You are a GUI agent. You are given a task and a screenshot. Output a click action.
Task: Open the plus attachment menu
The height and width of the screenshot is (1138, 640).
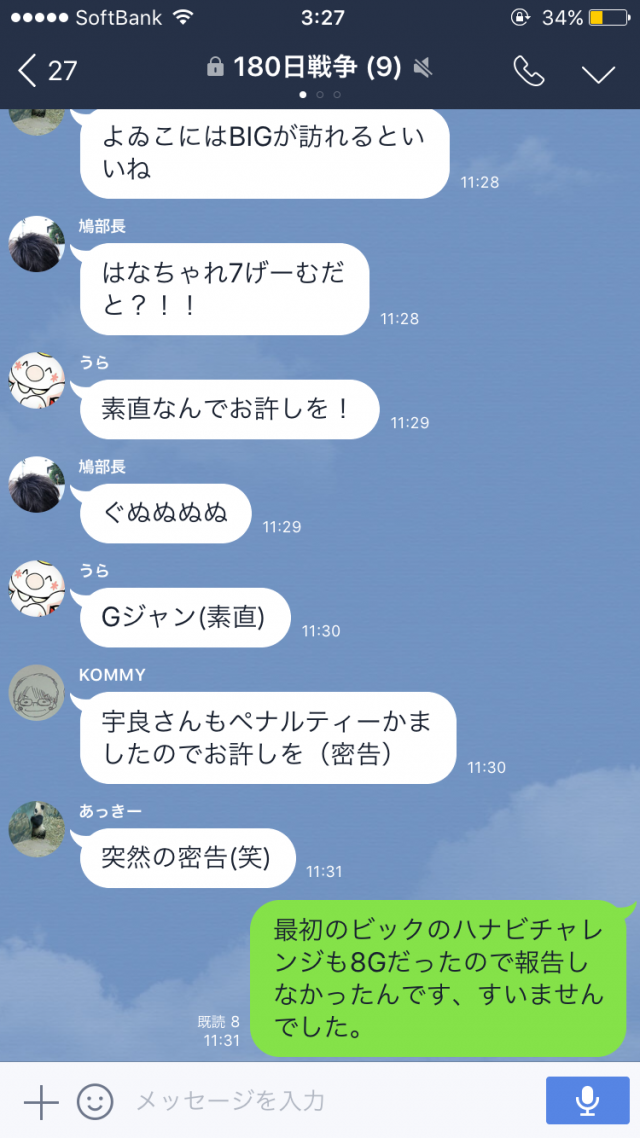pos(40,1101)
